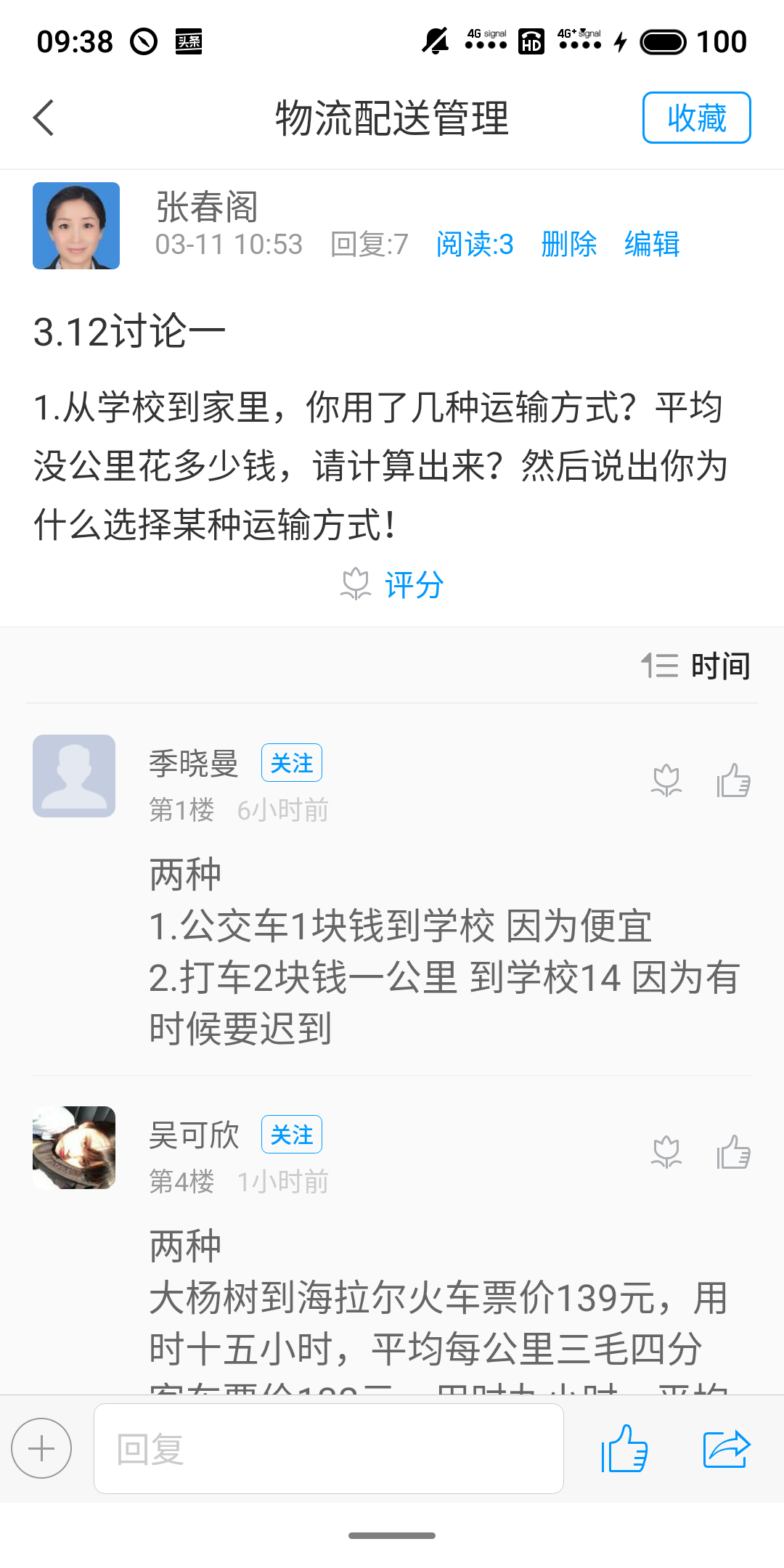Tap the 收藏 button to bookmark the topic
Image resolution: width=784 pixels, height=1568 pixels.
point(696,118)
